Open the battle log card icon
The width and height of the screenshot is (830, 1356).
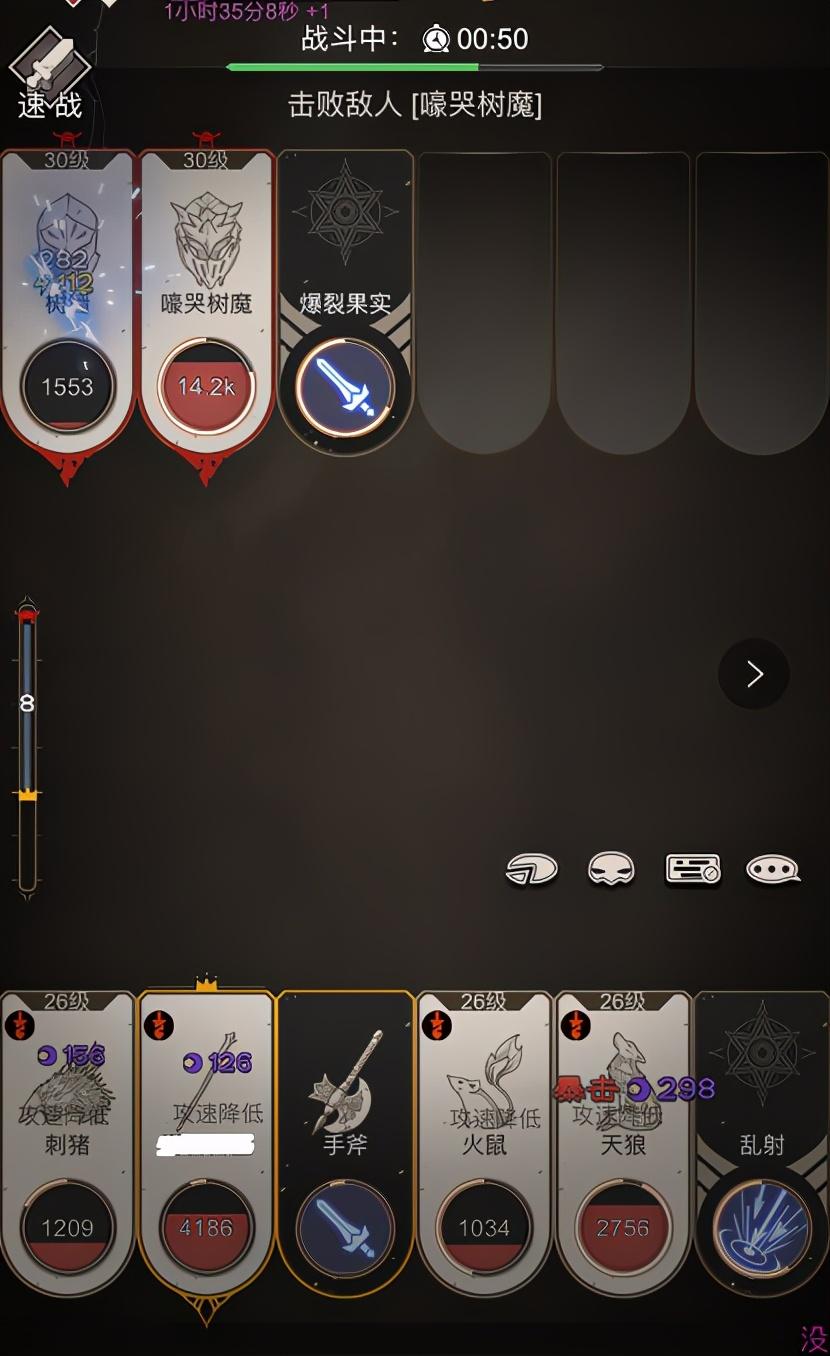[x=693, y=870]
